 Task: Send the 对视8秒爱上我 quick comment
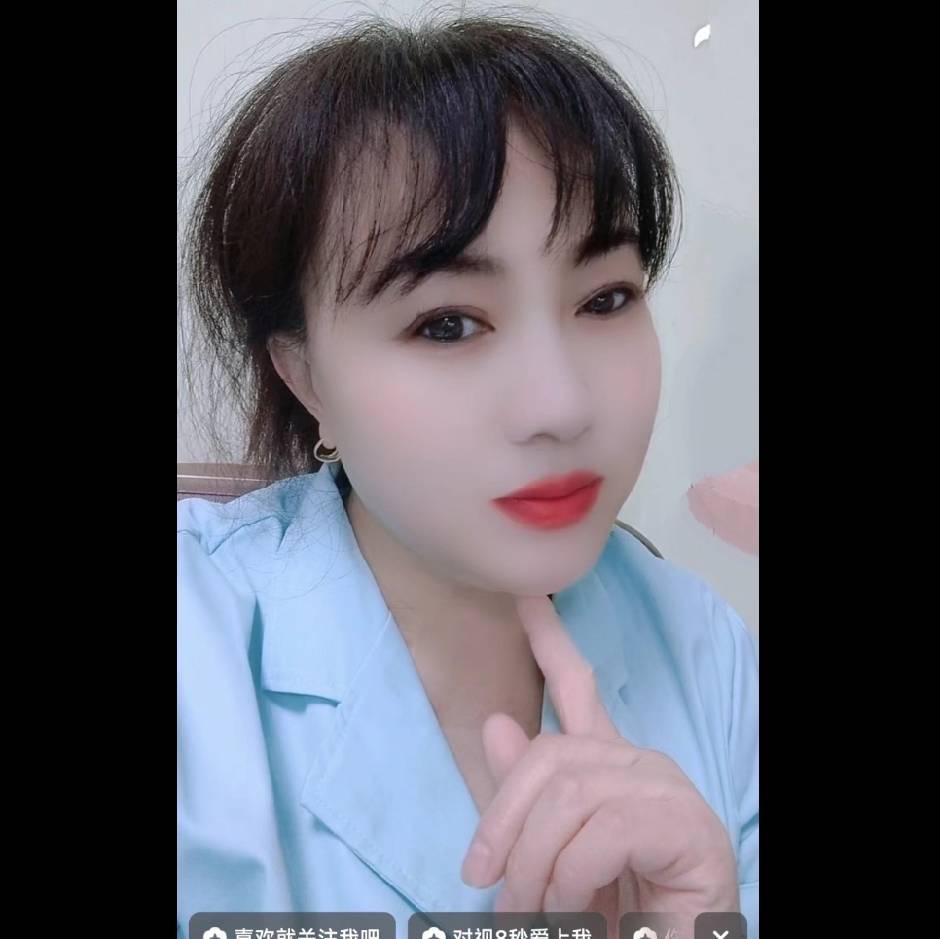tap(507, 929)
